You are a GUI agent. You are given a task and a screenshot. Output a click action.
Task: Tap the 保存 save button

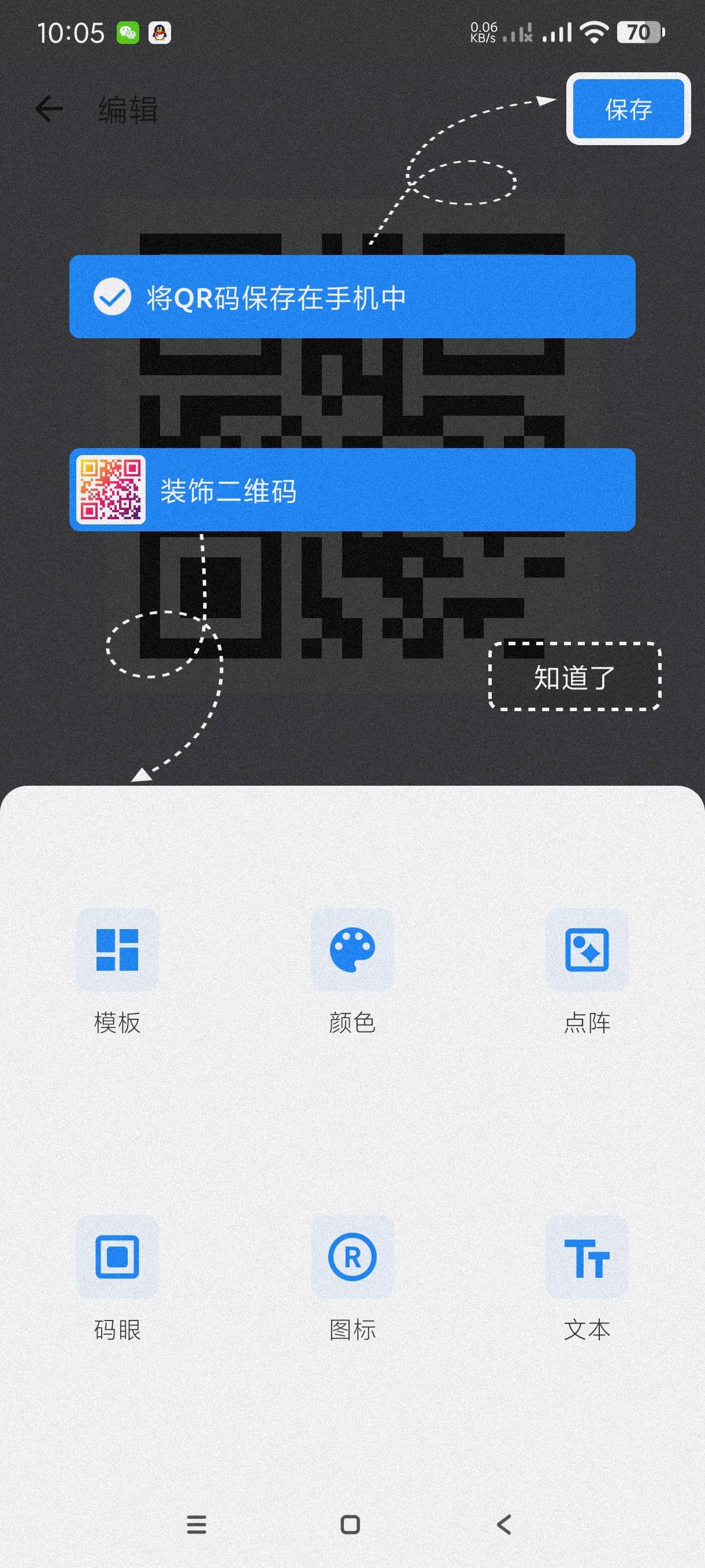(628, 110)
